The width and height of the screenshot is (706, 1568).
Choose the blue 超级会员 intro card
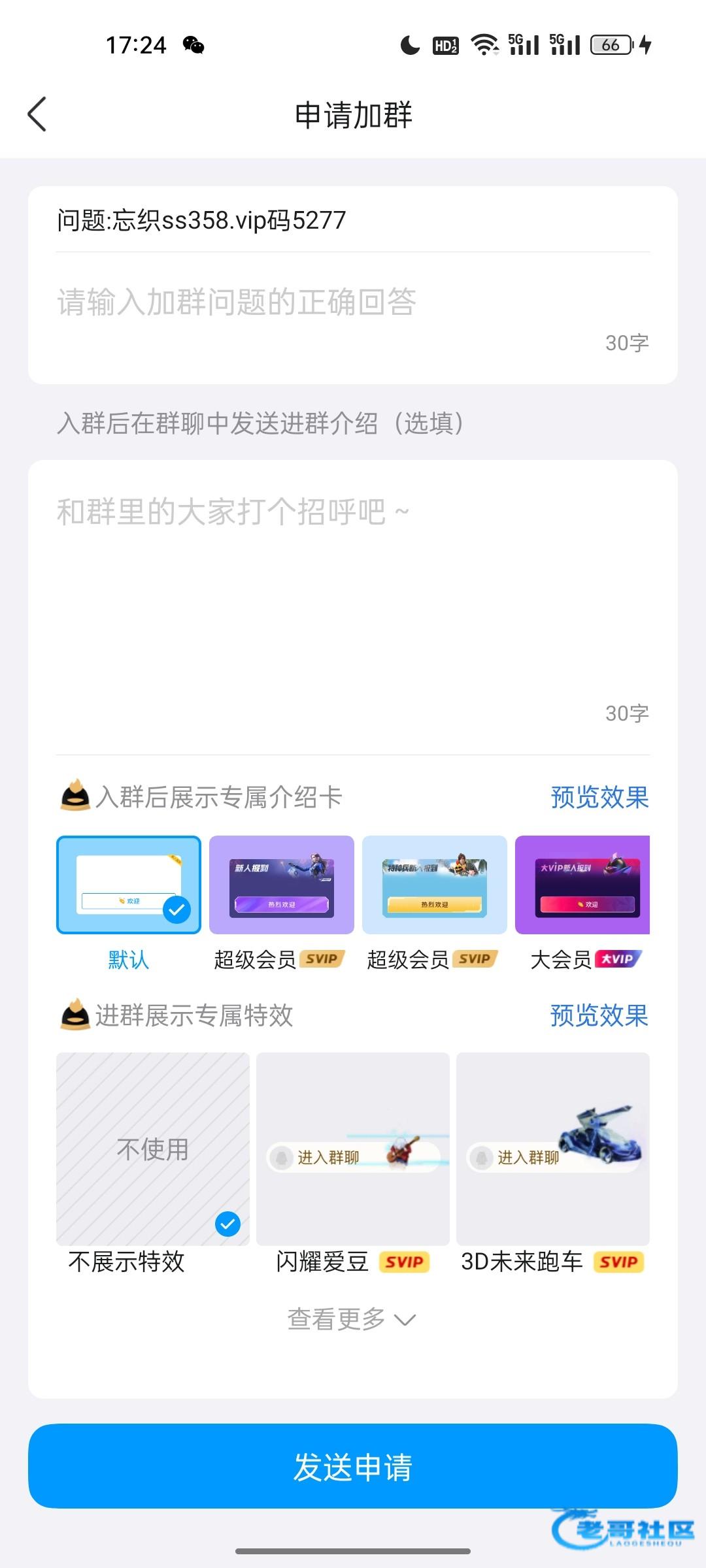434,885
